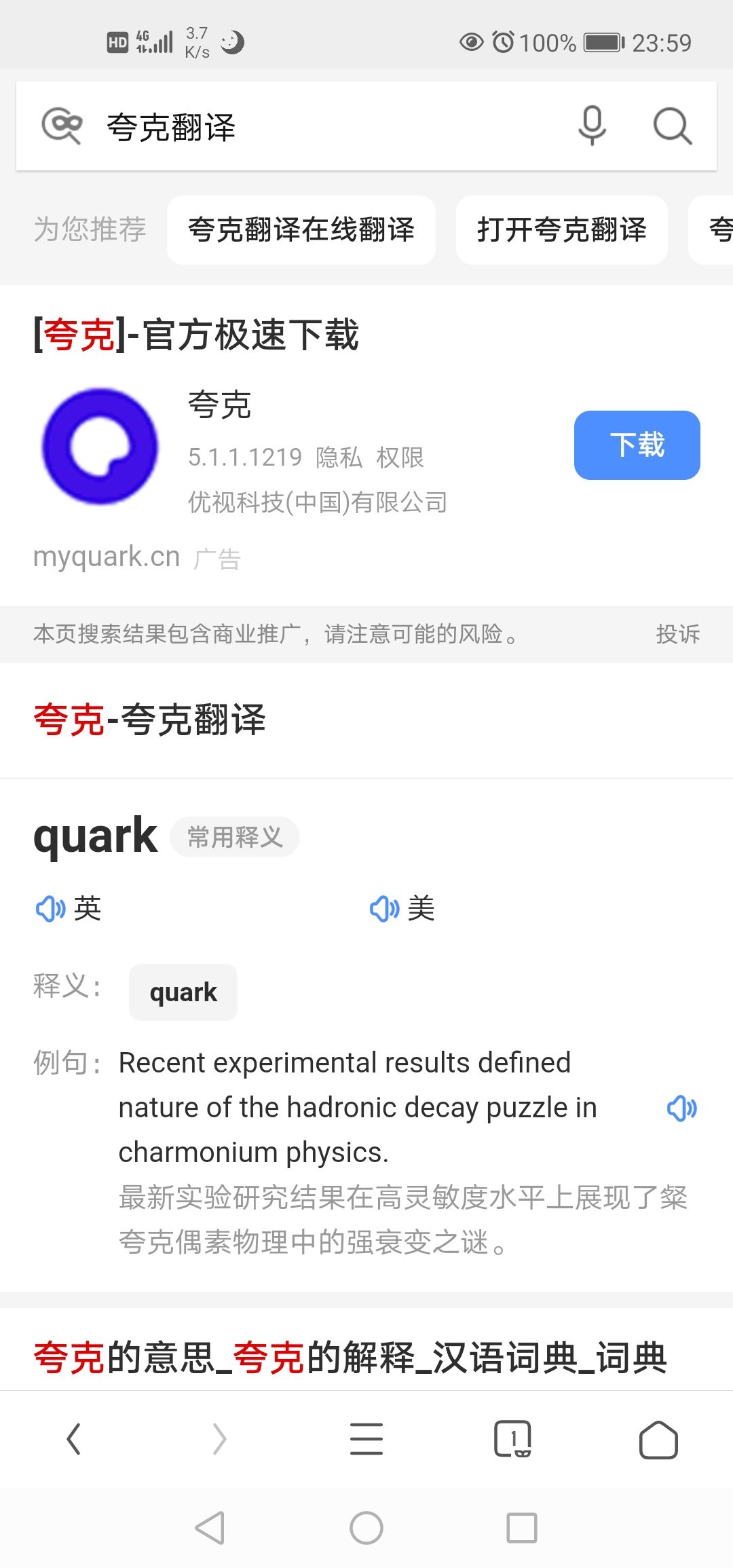Download the 夸克 app via 下载 button

pos(637,445)
